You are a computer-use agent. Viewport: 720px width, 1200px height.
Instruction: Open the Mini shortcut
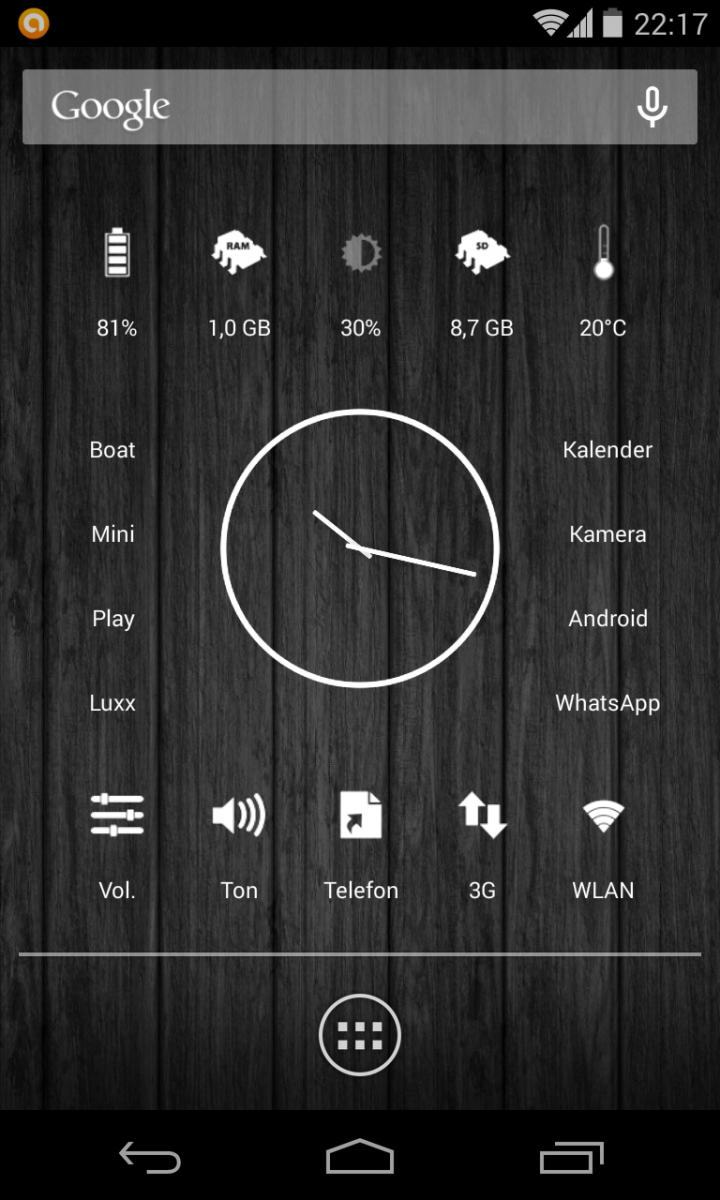pyautogui.click(x=112, y=534)
